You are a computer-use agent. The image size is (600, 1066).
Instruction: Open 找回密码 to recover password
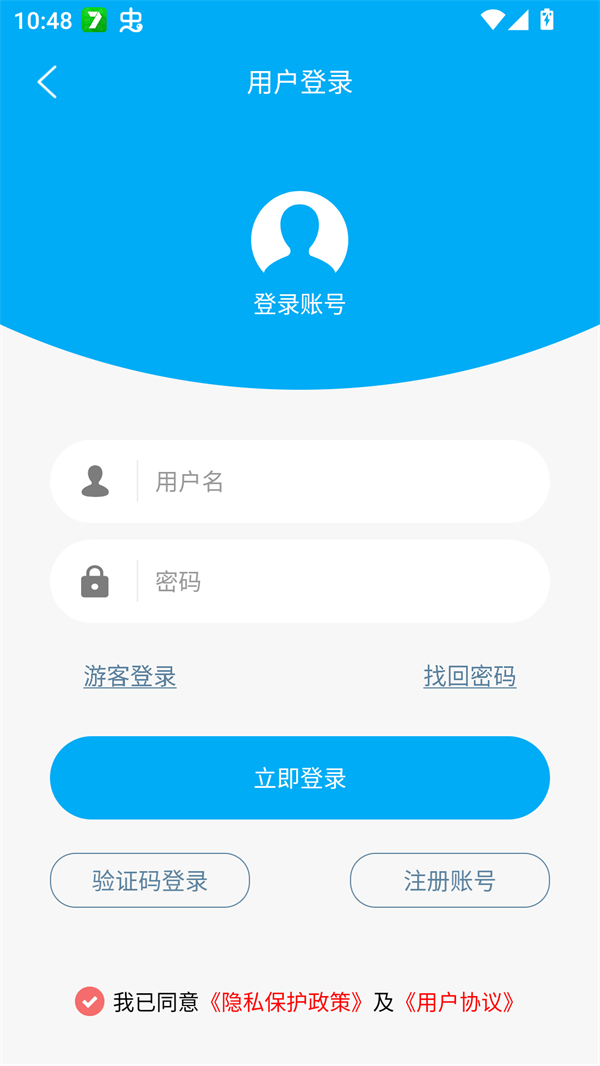pos(470,677)
